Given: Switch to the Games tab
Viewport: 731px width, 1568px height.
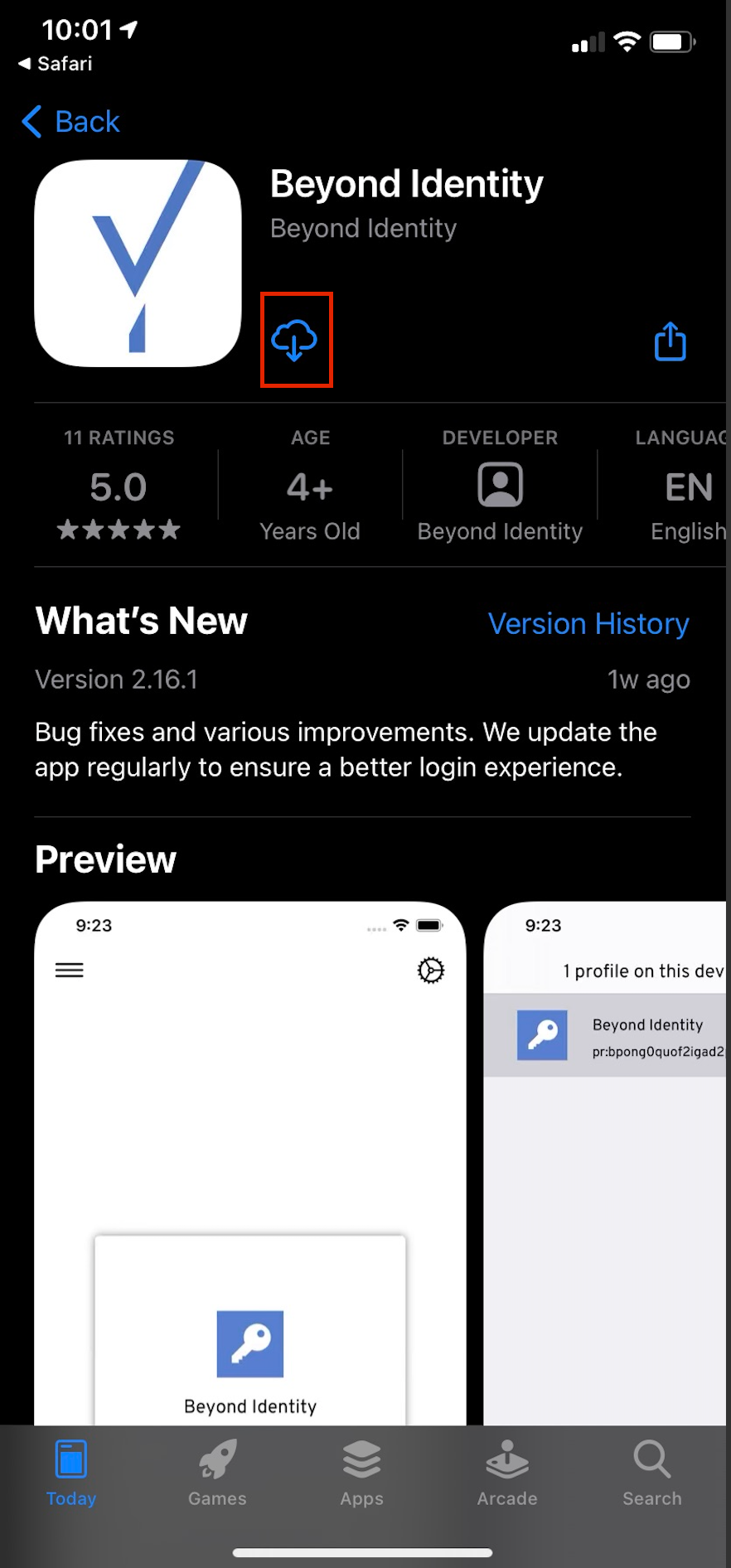Looking at the screenshot, I should 217,1474.
